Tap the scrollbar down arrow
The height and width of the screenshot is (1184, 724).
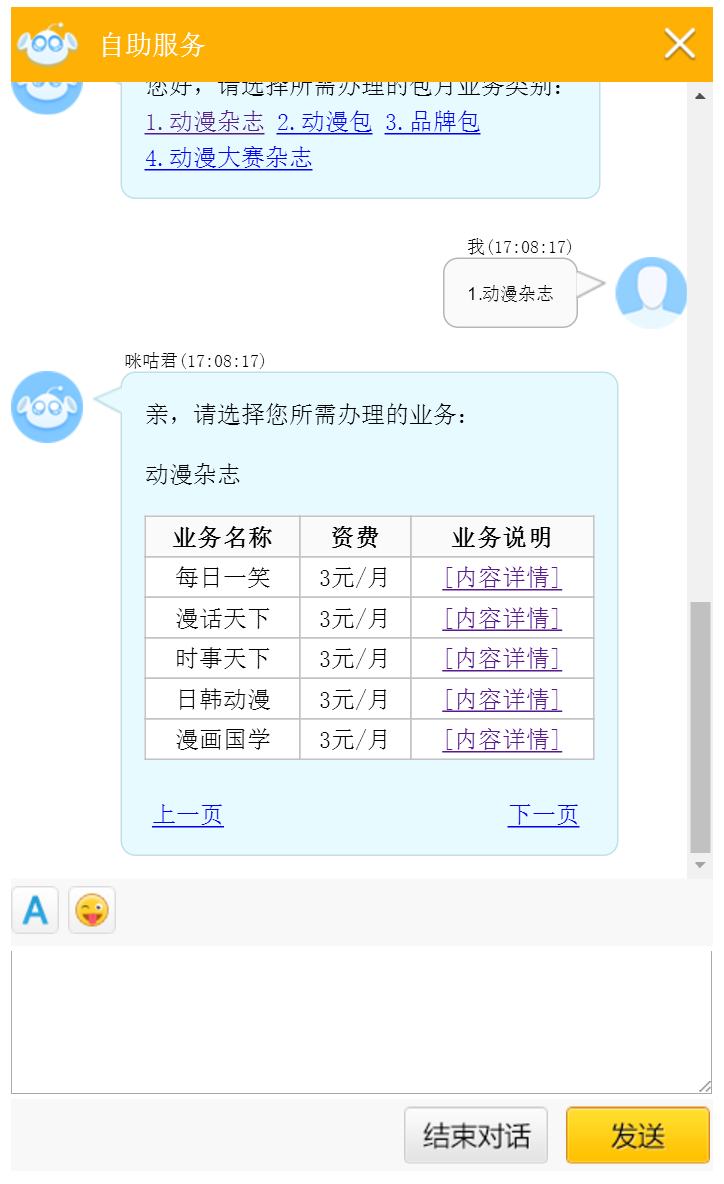pyautogui.click(x=700, y=865)
